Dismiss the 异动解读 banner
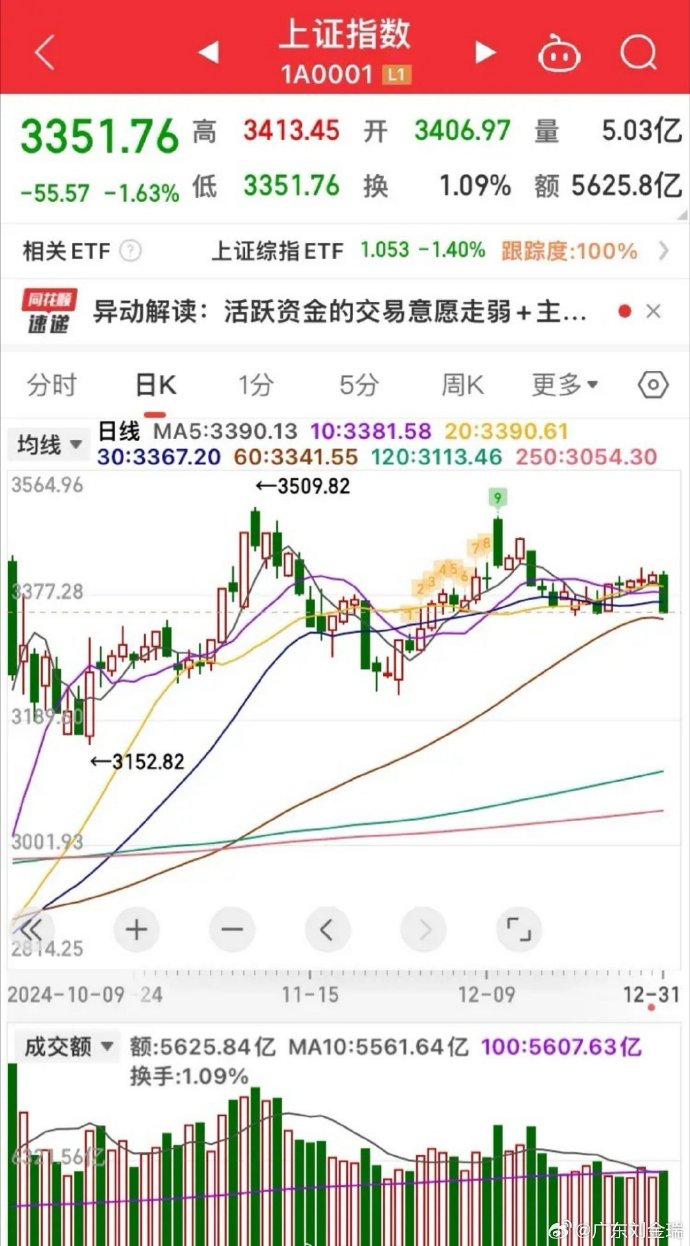Screen dimensions: 690x1246 653,312
